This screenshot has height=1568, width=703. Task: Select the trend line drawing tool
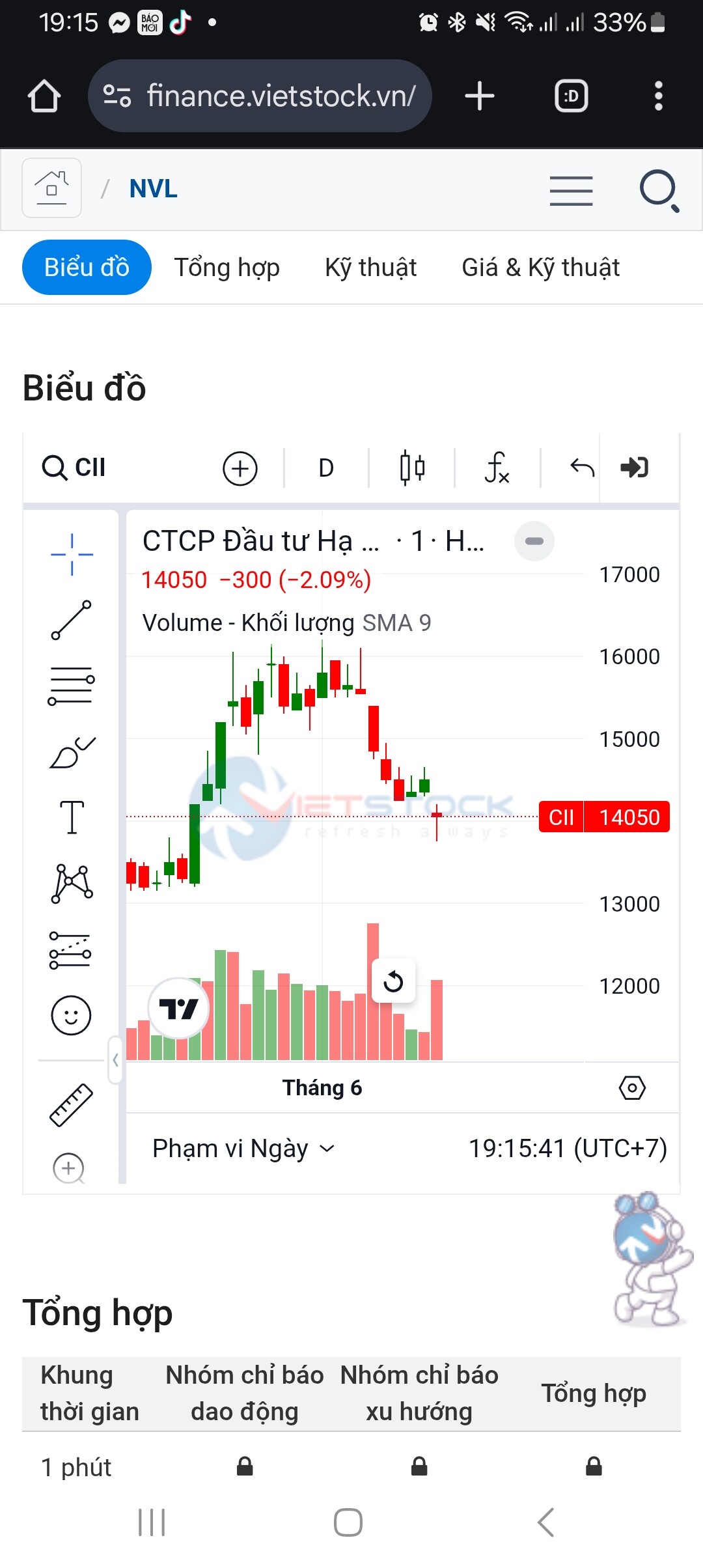pyautogui.click(x=72, y=620)
